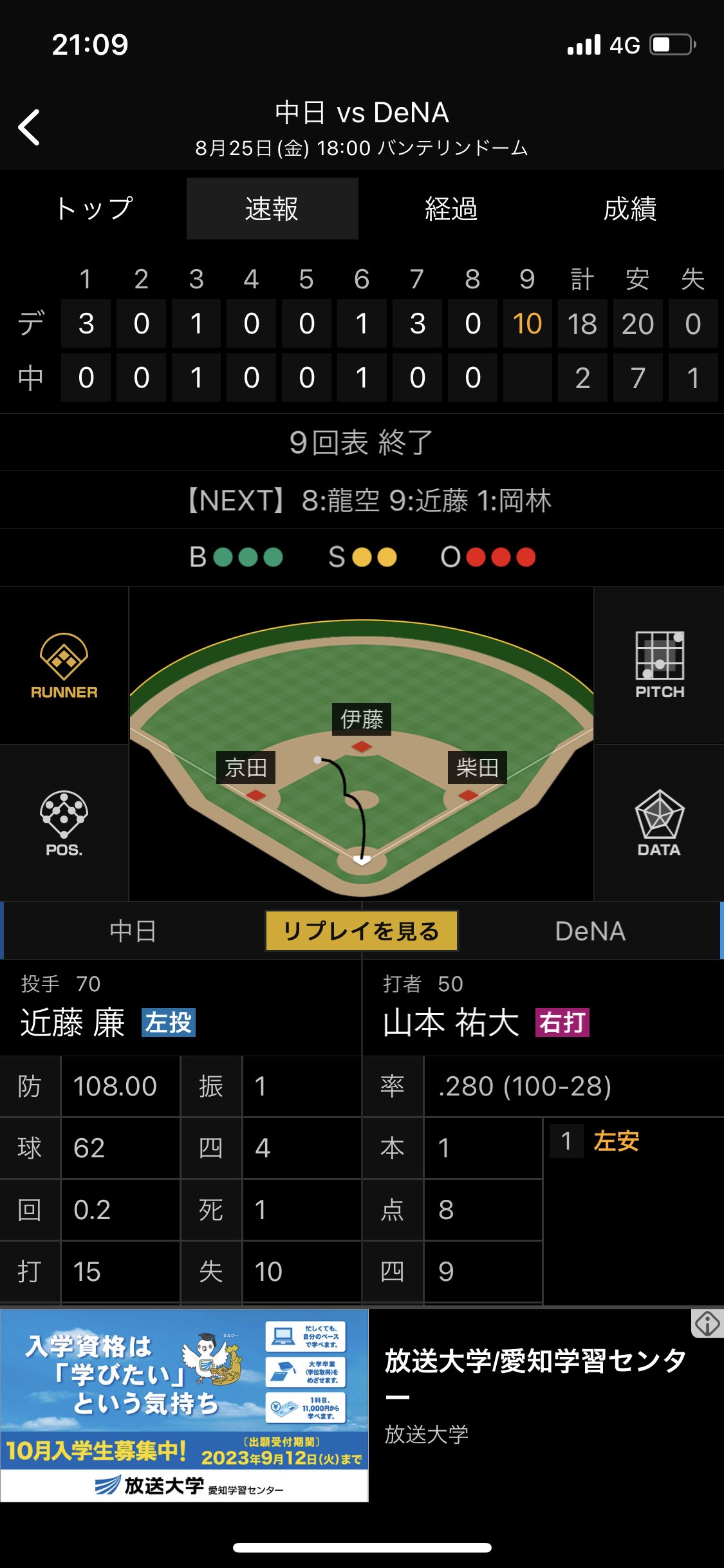Select the 中日 team tab

133,931
